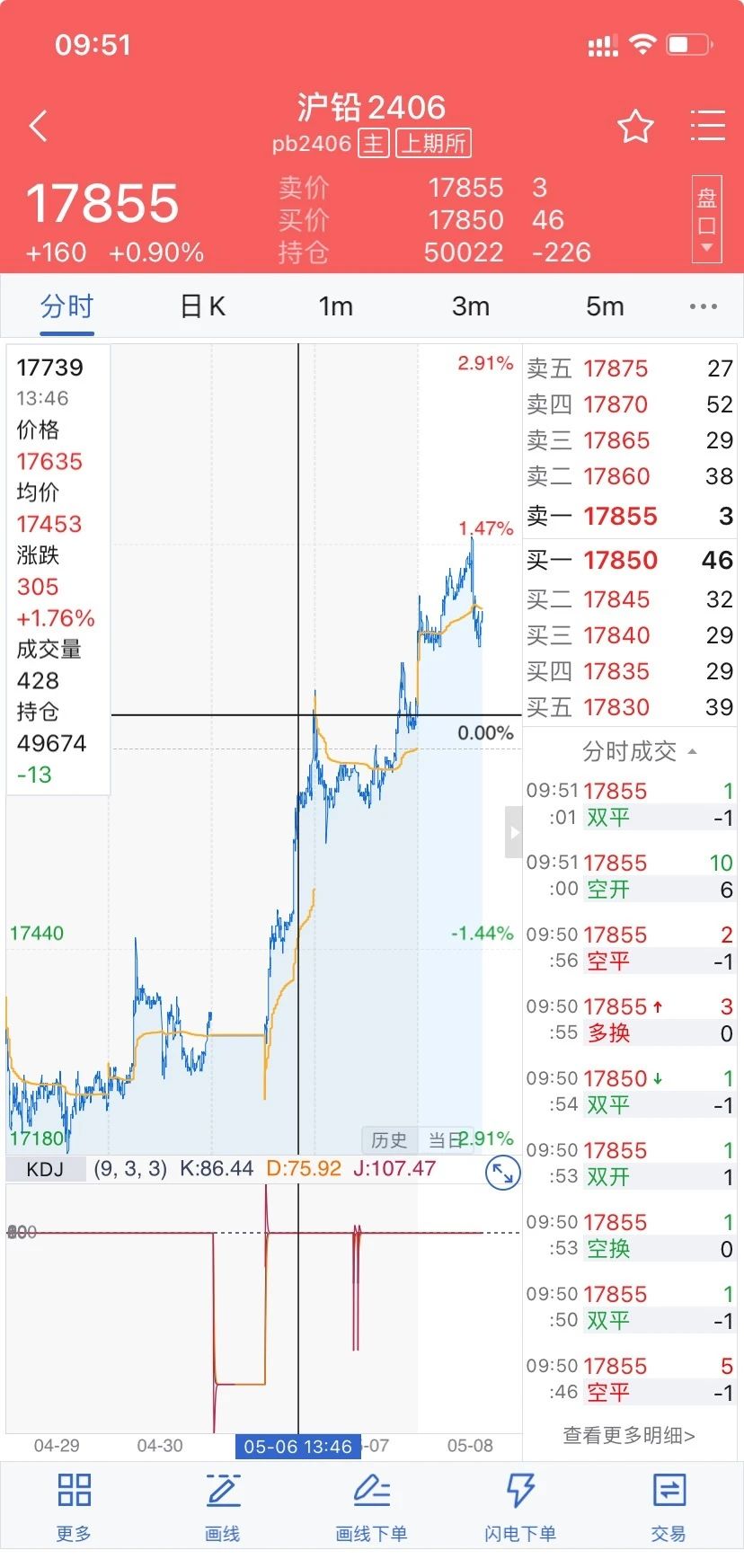The image size is (744, 1568).
Task: Open the 盘口 dropdown
Action: click(707, 221)
